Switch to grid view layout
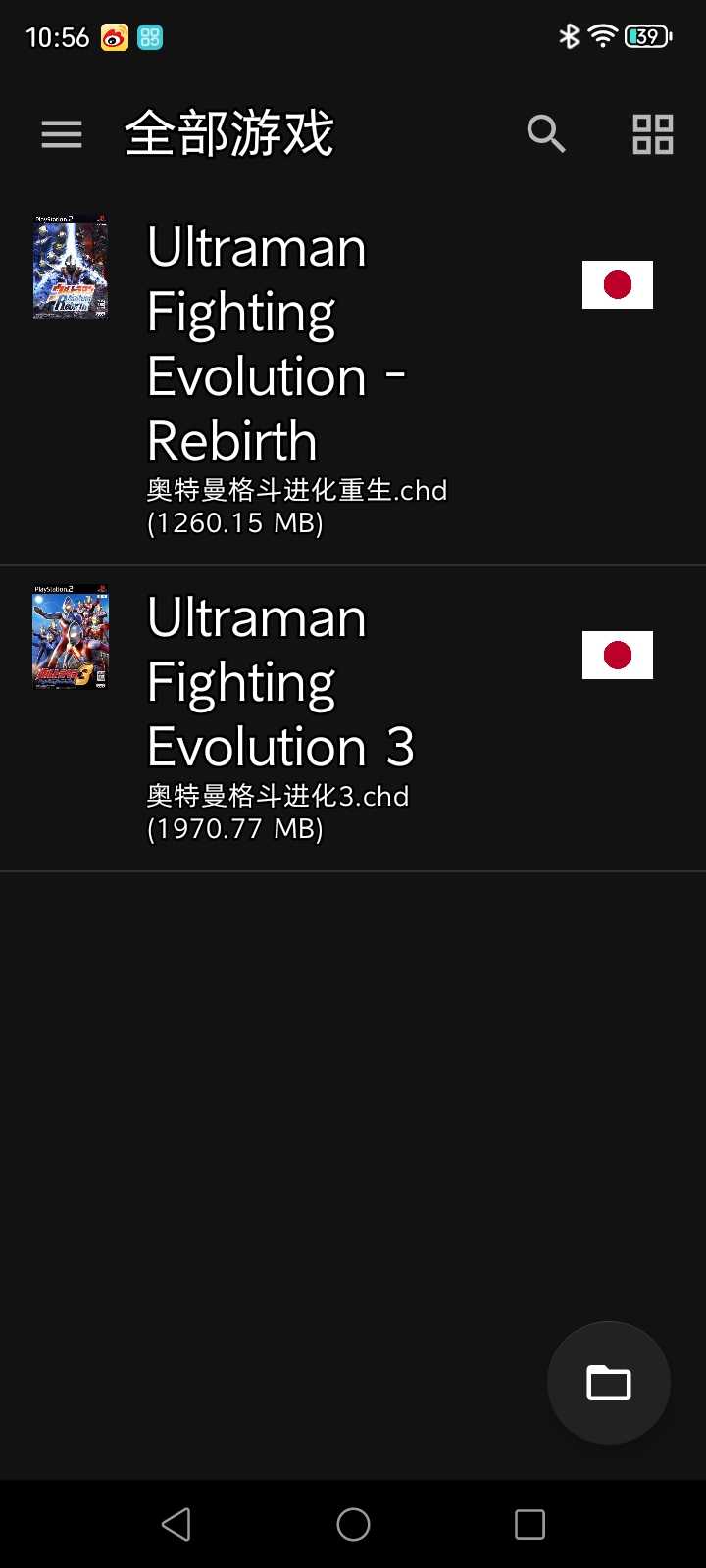Viewport: 706px width, 1568px height. coord(652,134)
